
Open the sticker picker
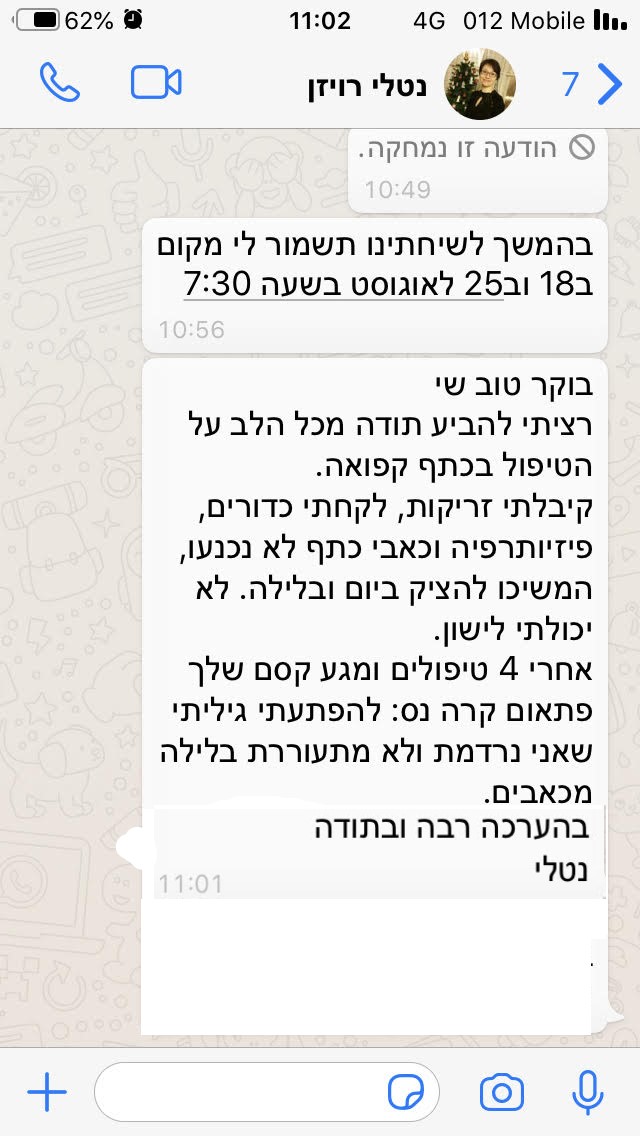coord(404,1093)
